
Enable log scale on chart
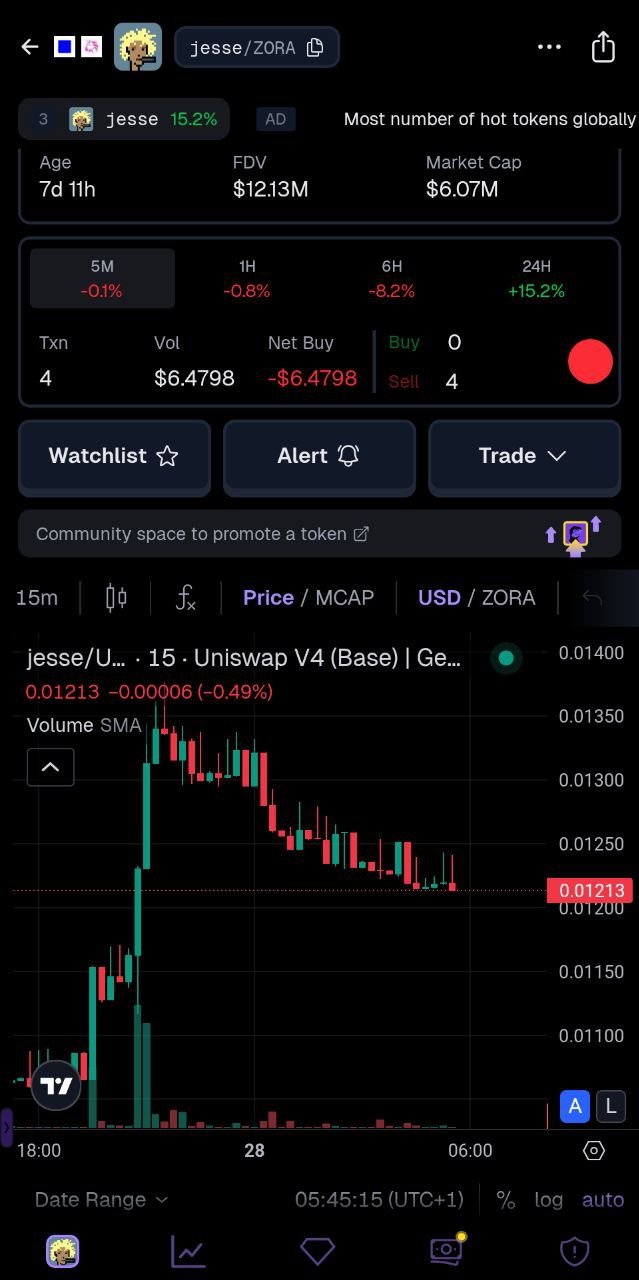point(548,1199)
